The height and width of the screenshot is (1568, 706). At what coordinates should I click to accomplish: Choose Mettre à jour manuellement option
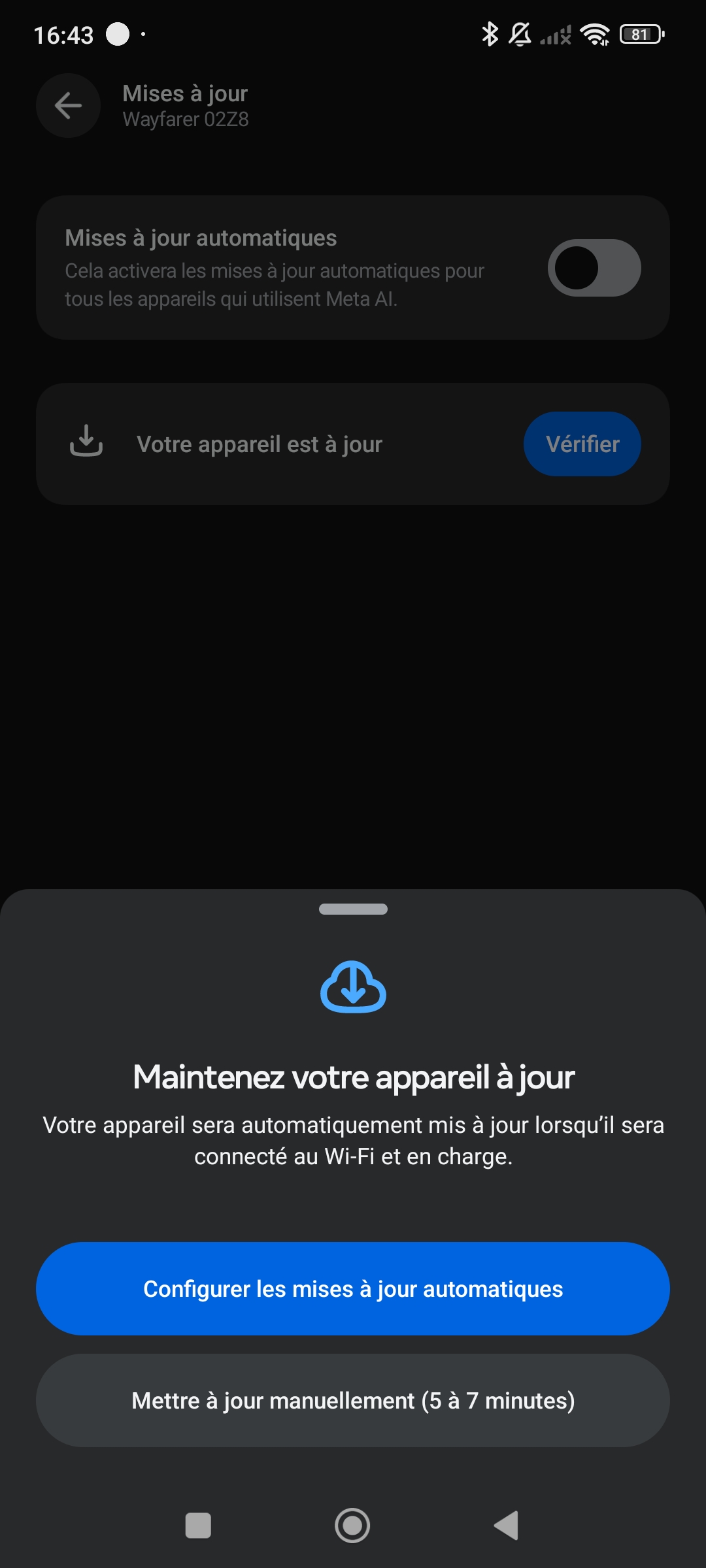[x=353, y=1400]
